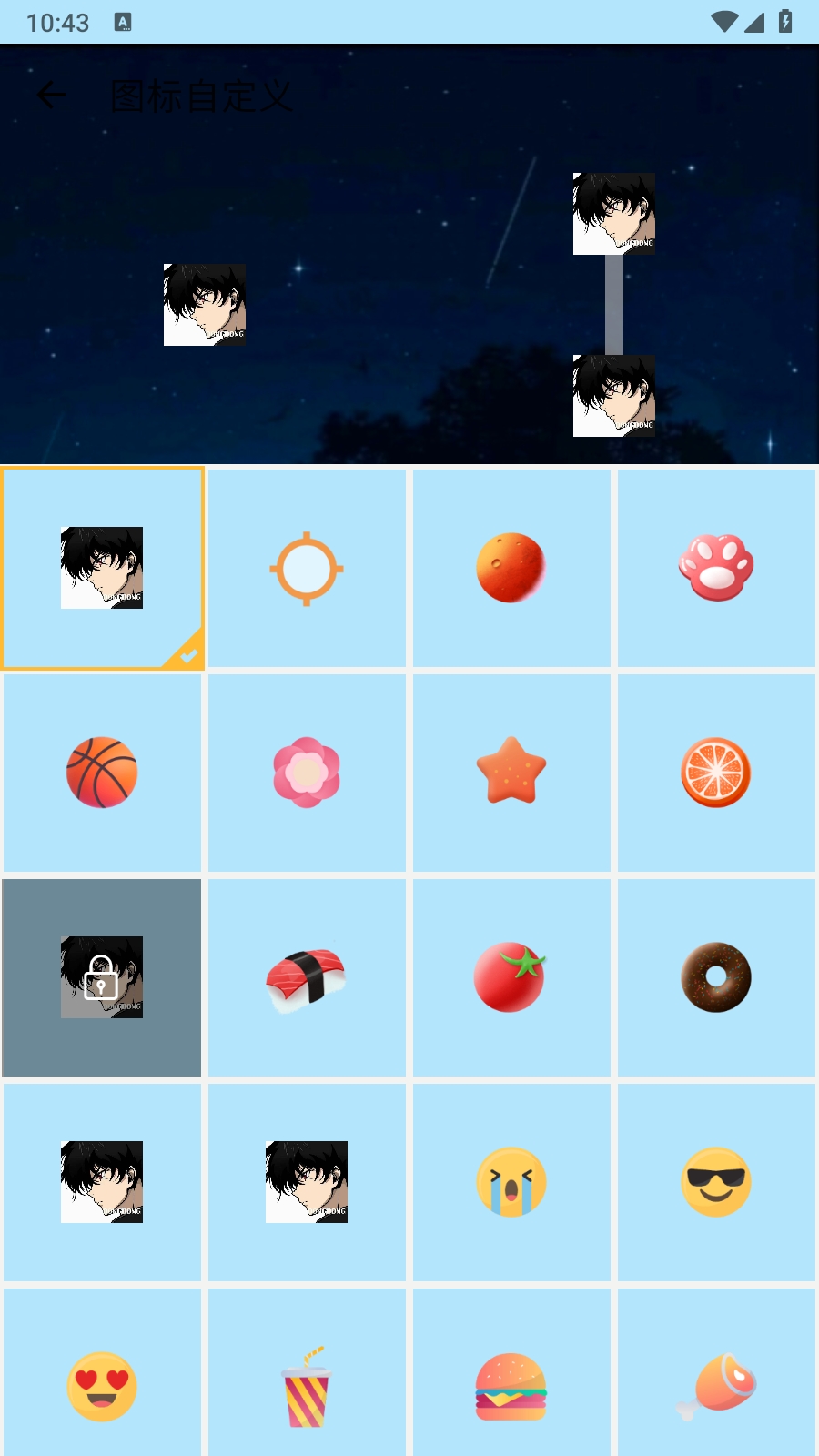Tap the locked anime avatar tile
819x1456 pixels.
click(x=102, y=977)
